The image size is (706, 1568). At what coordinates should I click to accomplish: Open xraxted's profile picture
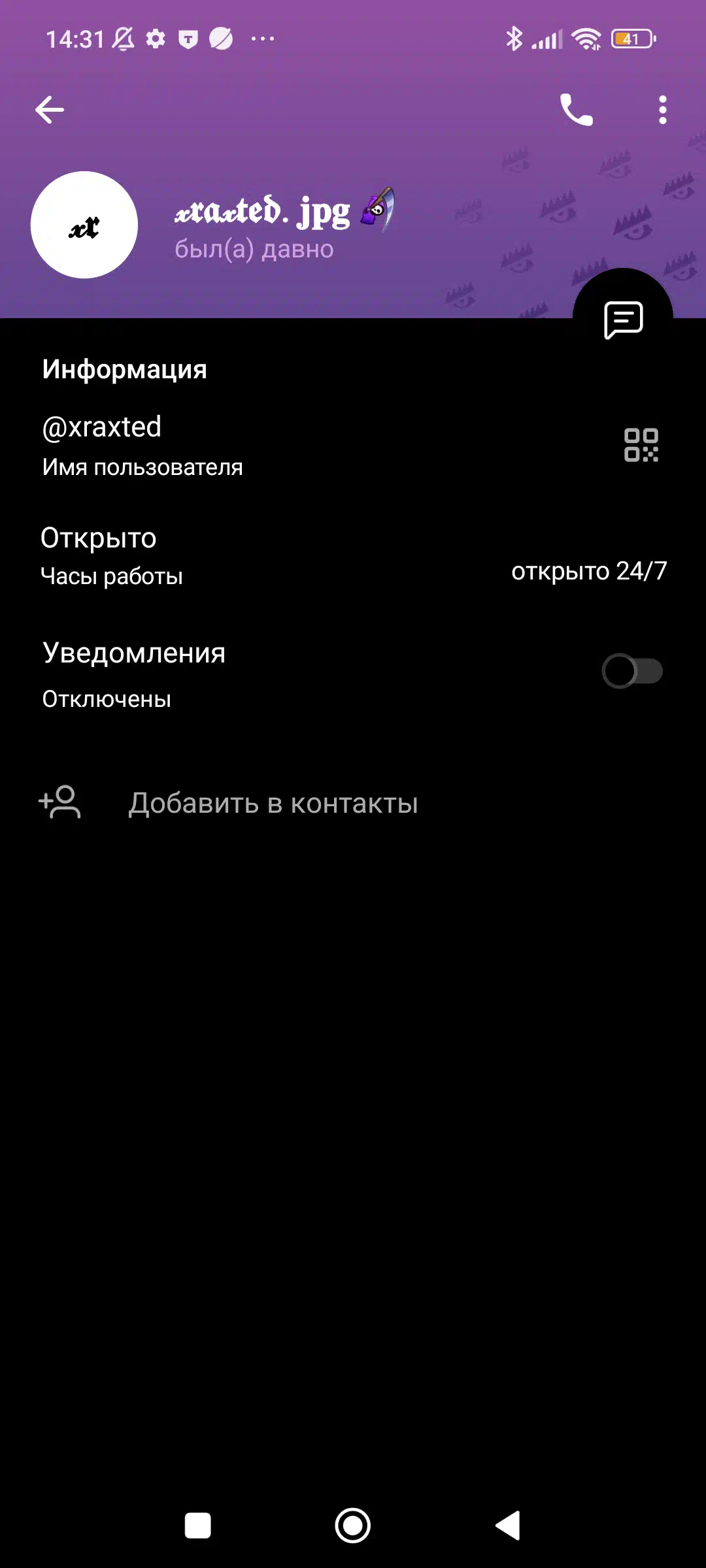tap(84, 225)
